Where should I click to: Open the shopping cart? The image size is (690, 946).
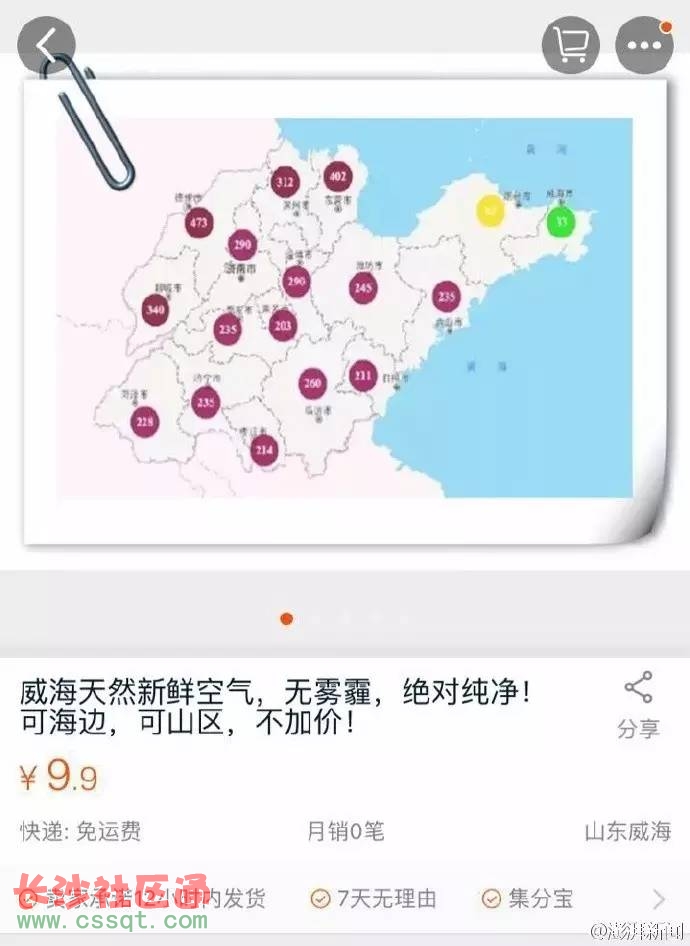(571, 45)
